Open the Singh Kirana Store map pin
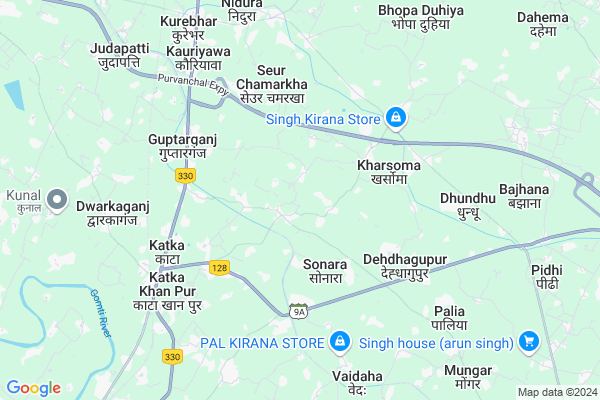 (396, 119)
